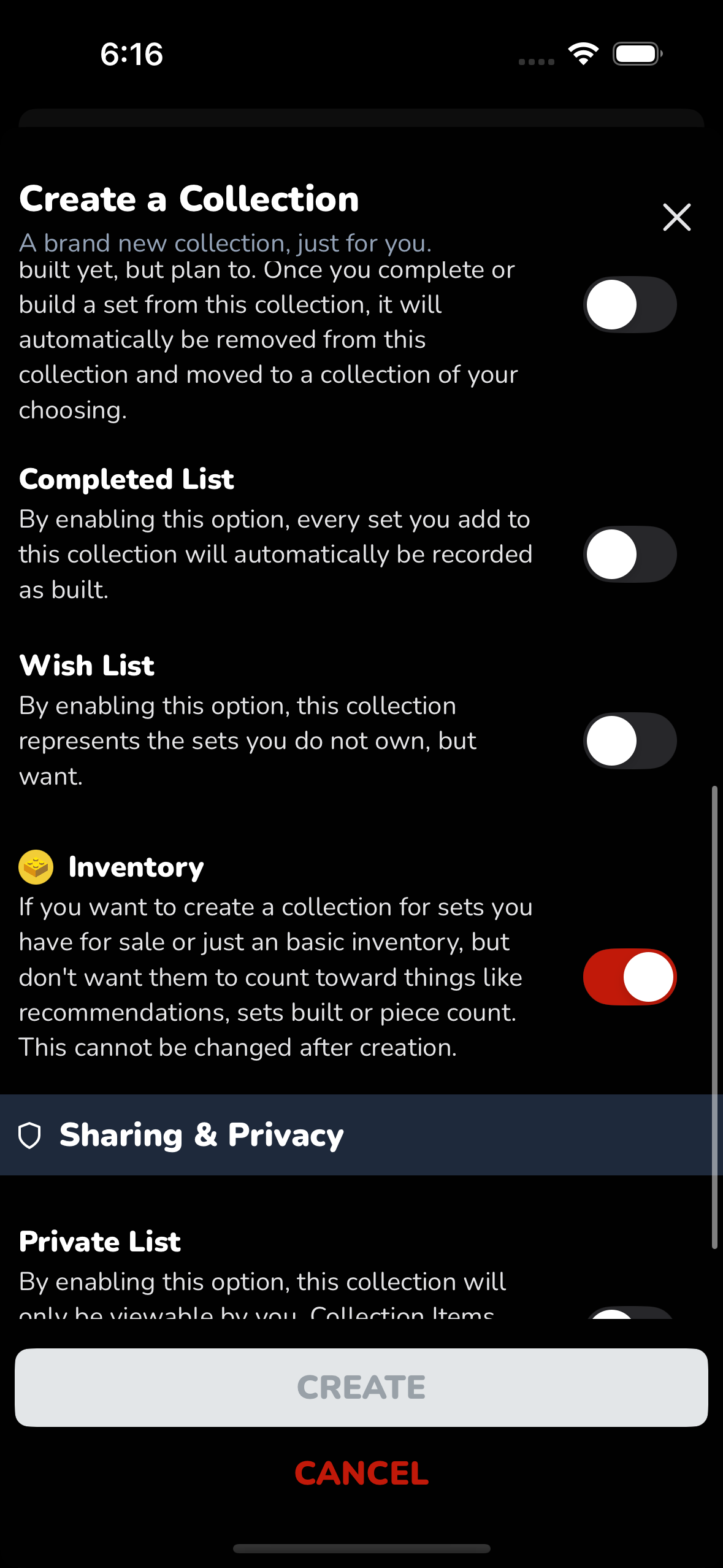Tap the yellow Lego brick Inventory icon
Image resolution: width=723 pixels, height=1568 pixels.
(36, 867)
